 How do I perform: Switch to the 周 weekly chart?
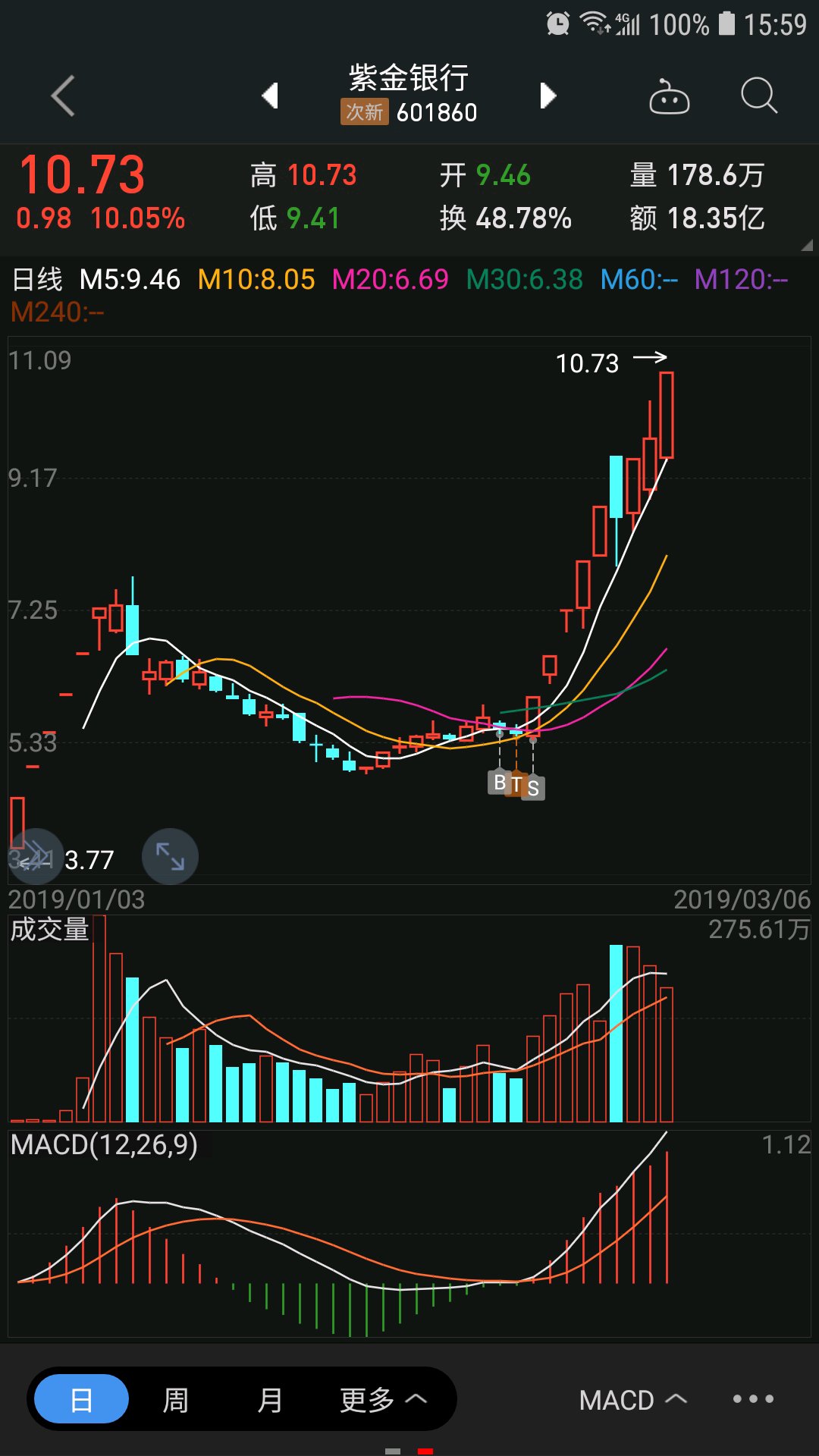point(176,1399)
